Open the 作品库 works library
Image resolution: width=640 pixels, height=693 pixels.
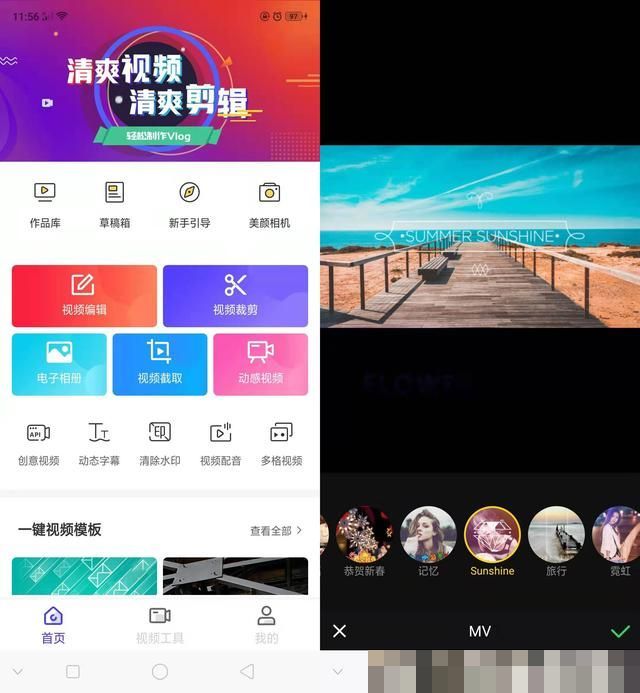coord(45,204)
